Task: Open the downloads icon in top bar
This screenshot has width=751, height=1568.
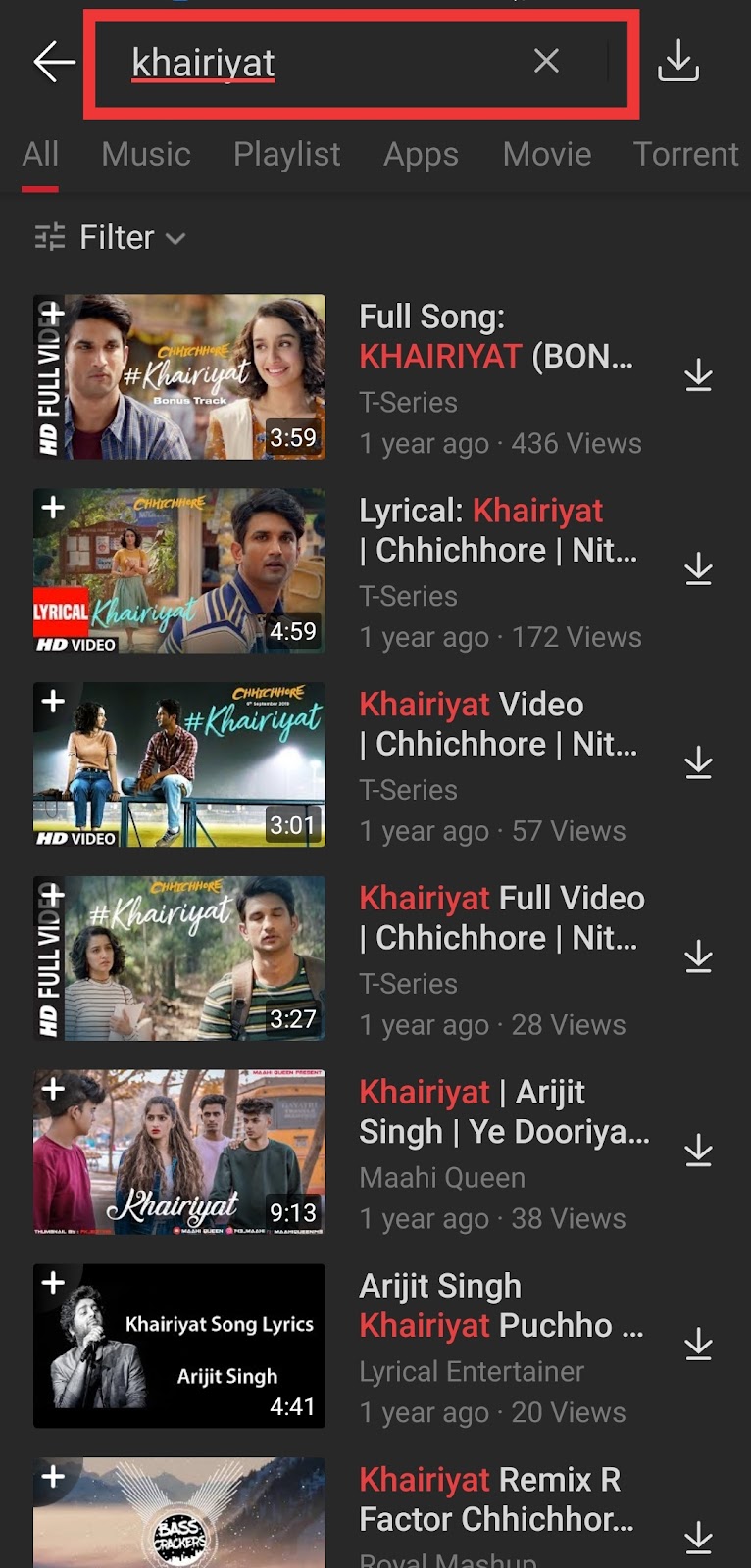Action: pyautogui.click(x=677, y=62)
